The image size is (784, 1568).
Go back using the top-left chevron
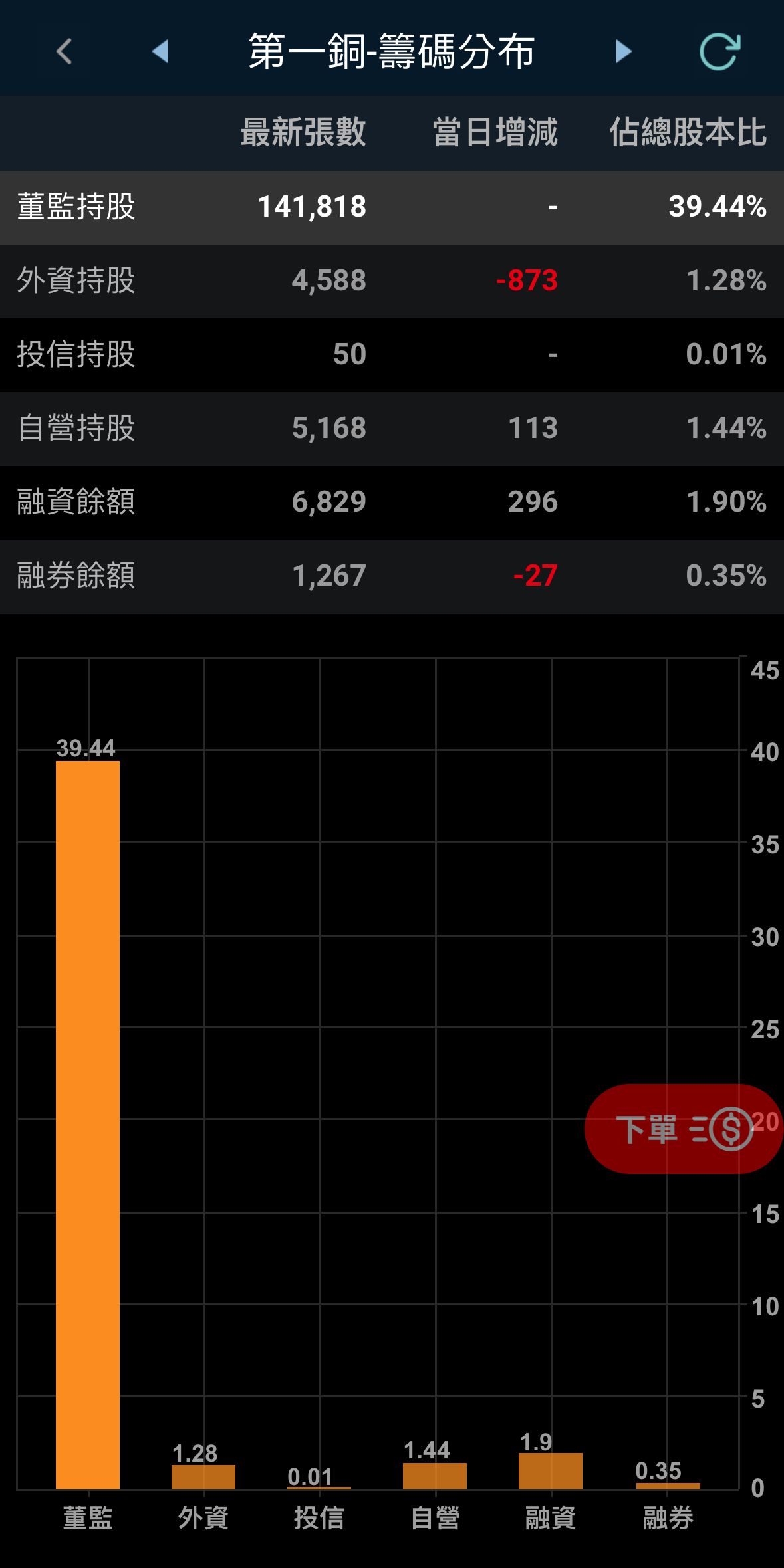click(x=65, y=51)
